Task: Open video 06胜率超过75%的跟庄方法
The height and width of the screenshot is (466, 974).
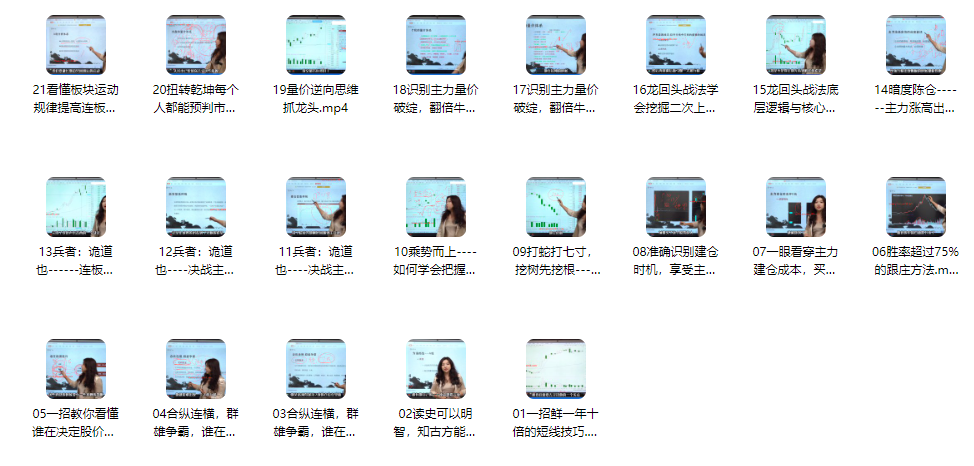Action: [x=916, y=207]
